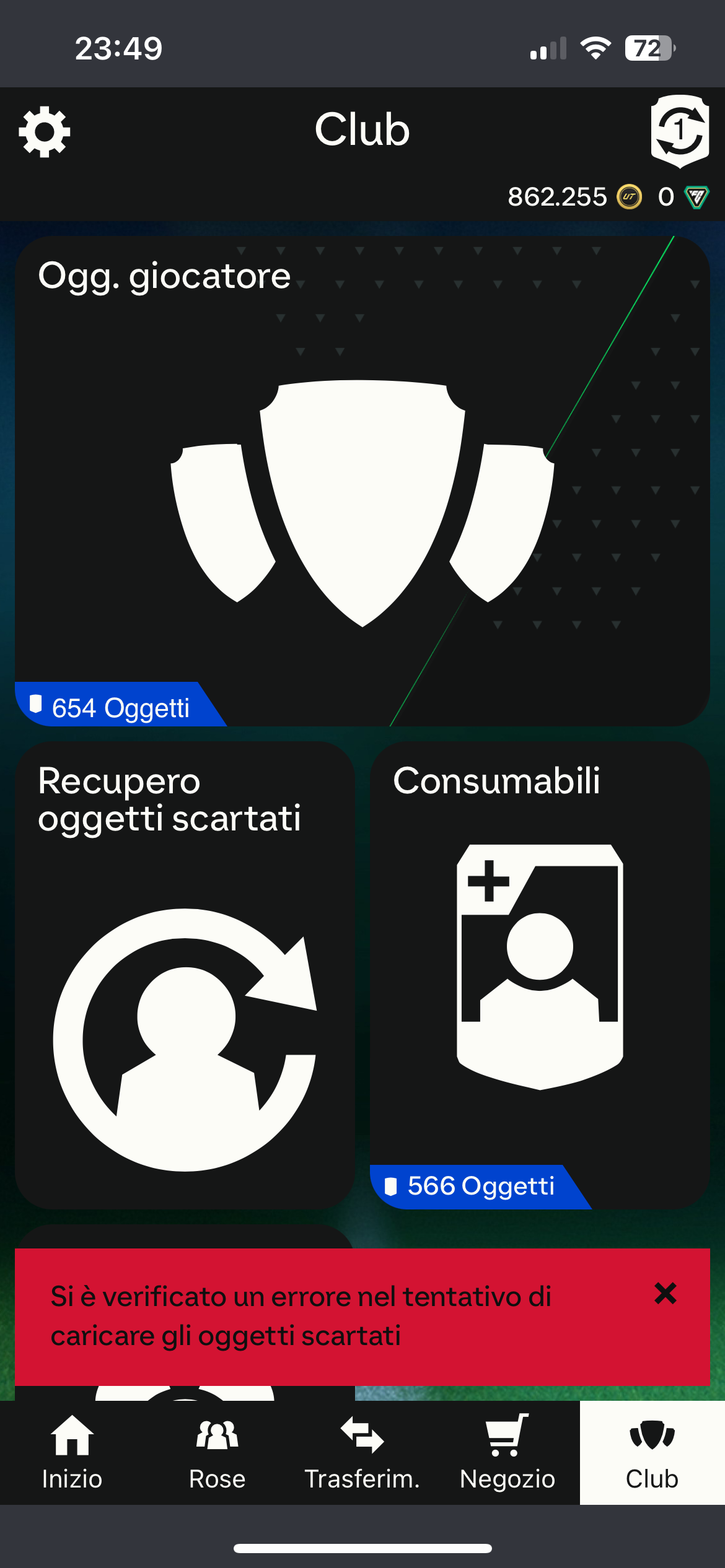
Task: Tap the shield refresh icon in header
Action: [680, 131]
